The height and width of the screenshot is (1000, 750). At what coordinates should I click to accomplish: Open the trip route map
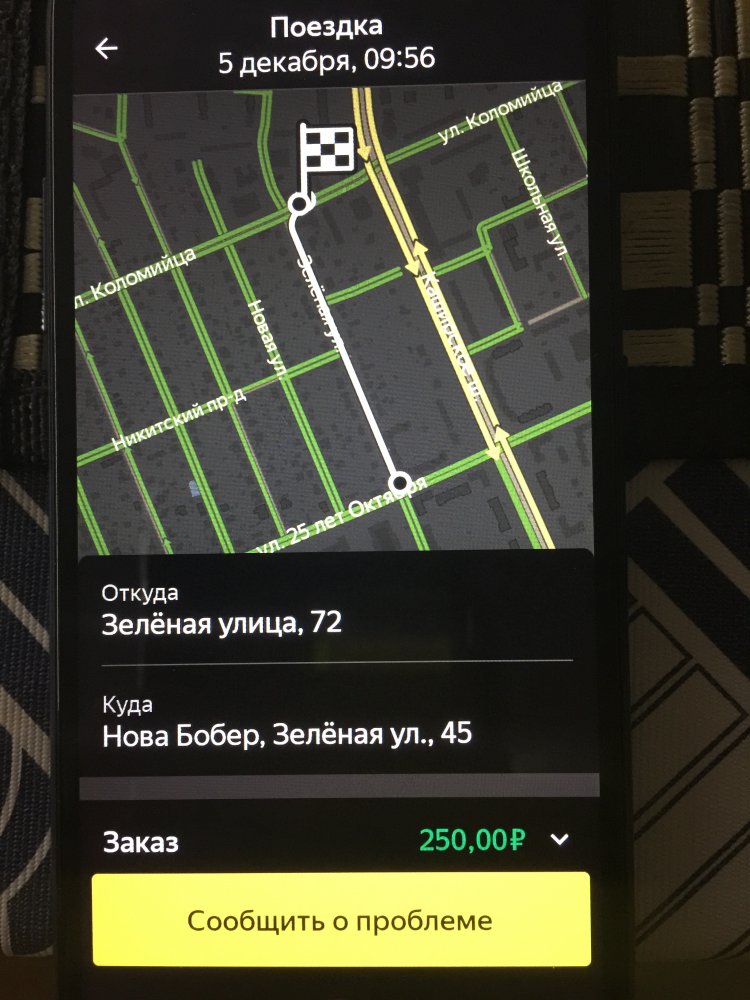tap(335, 320)
